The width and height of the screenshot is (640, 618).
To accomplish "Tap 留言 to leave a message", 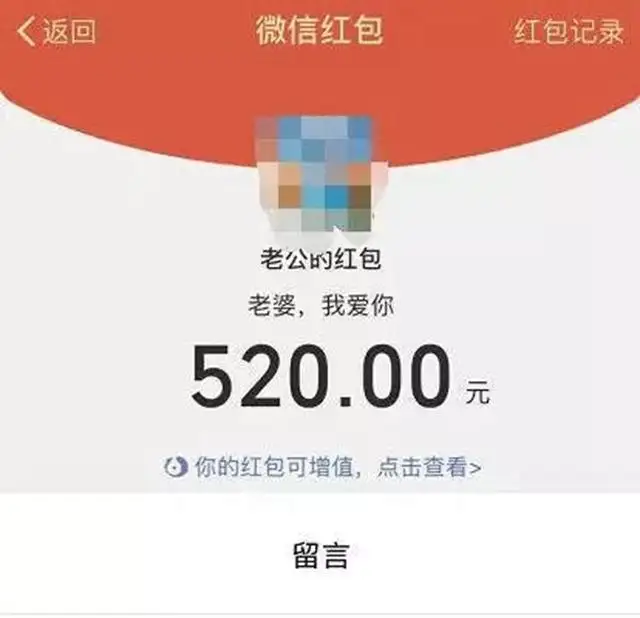I will 321,555.
